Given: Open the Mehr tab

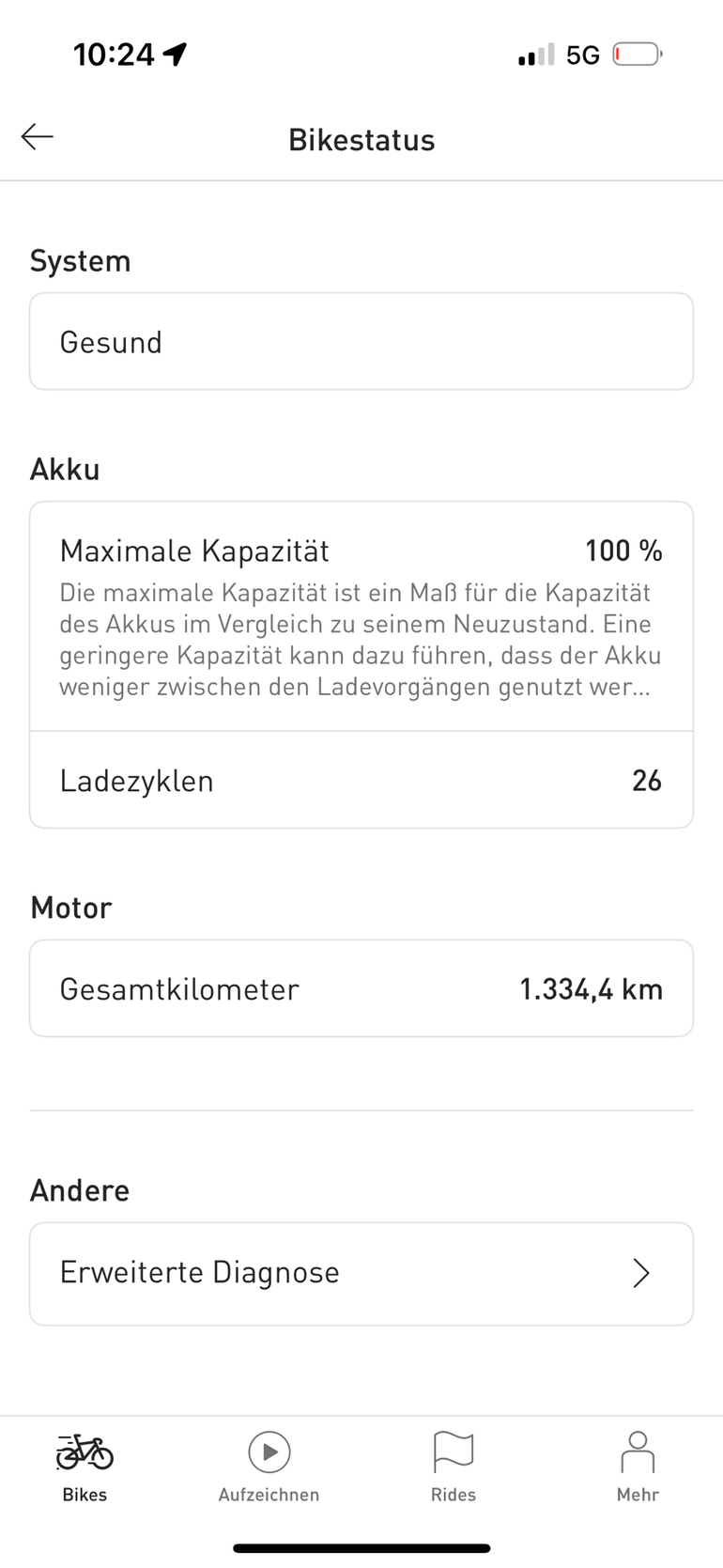Looking at the screenshot, I should click(638, 1467).
